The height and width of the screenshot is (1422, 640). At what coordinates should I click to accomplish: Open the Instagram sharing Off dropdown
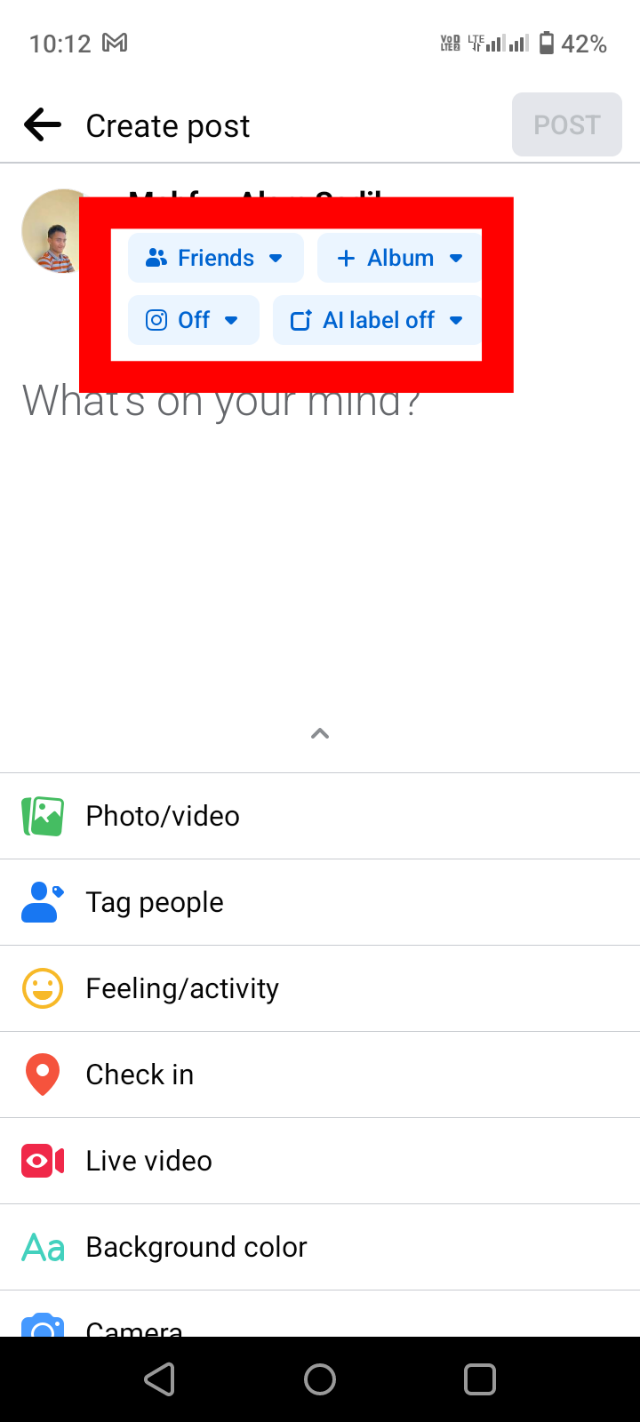(193, 320)
